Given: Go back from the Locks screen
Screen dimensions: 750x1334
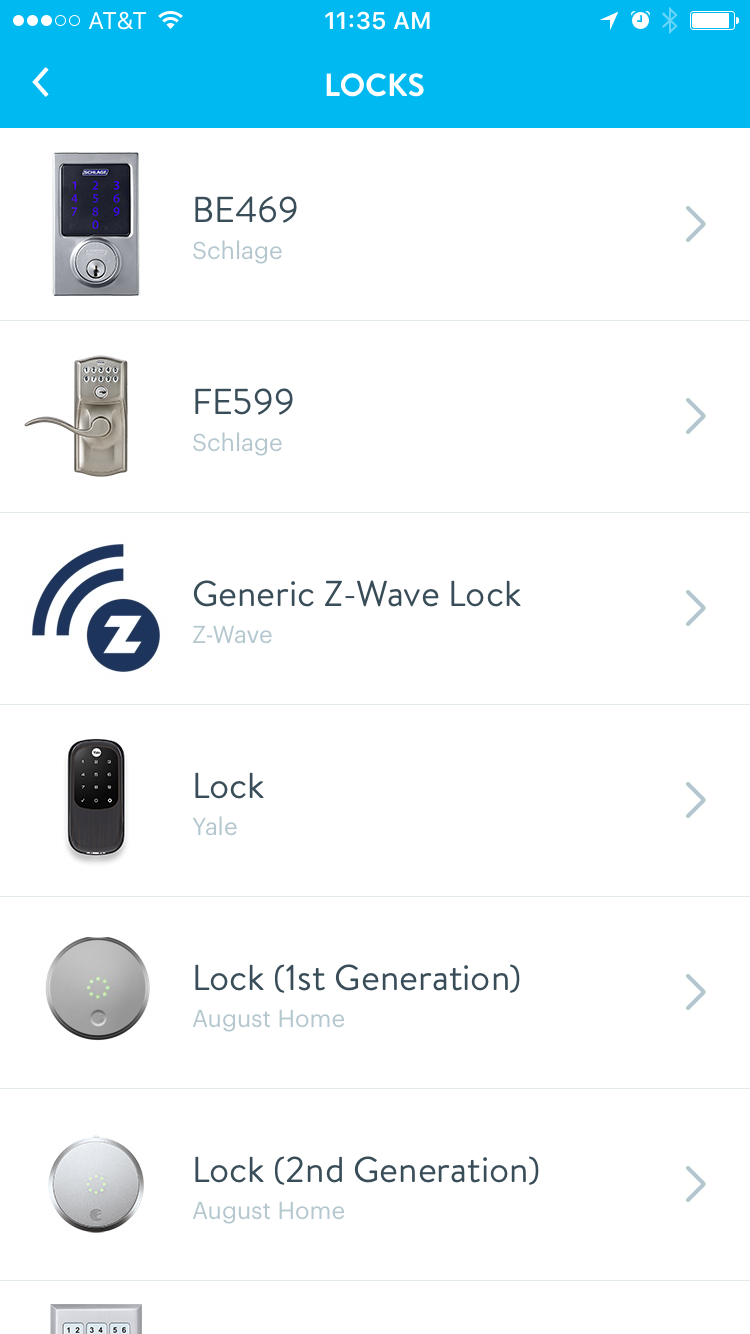Looking at the screenshot, I should pos(40,83).
